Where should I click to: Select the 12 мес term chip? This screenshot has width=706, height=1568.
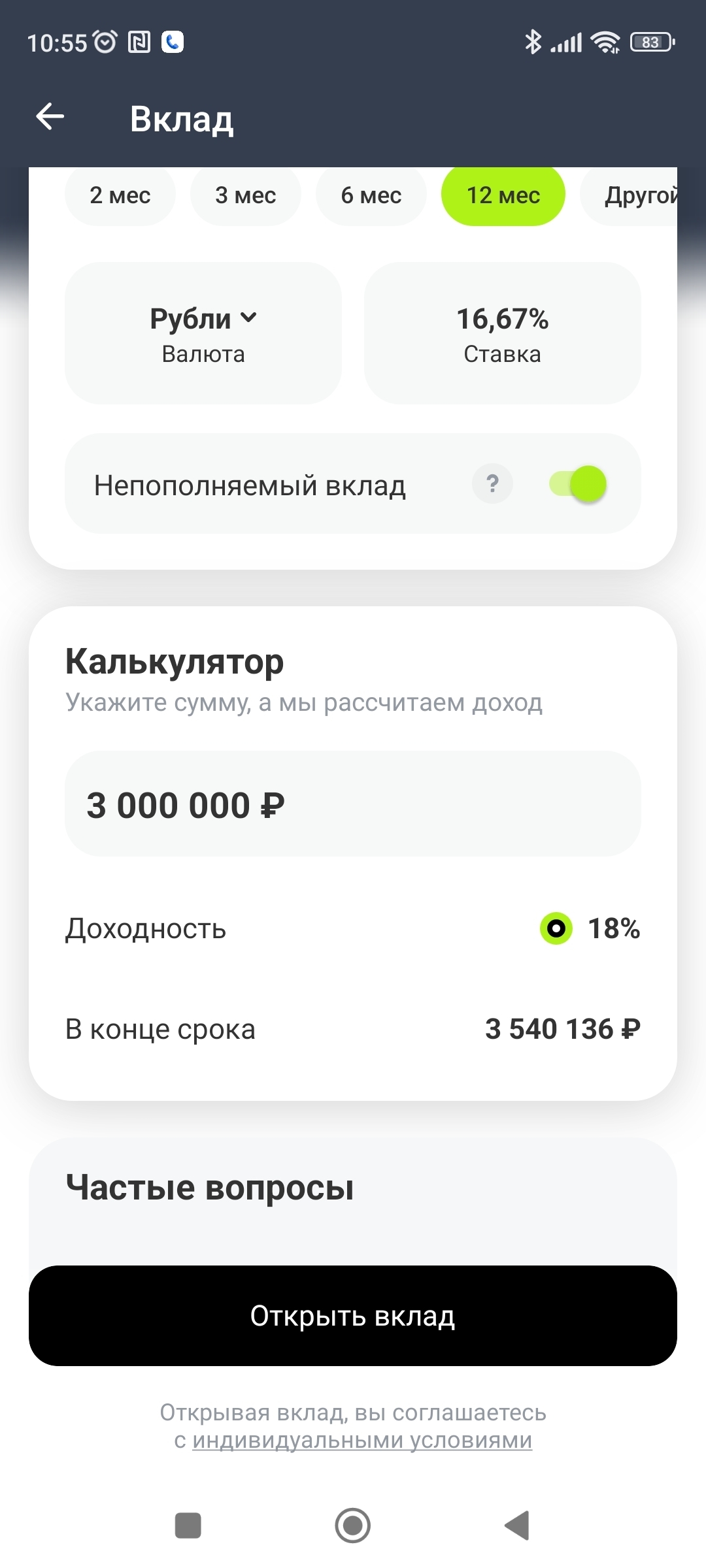point(503,195)
